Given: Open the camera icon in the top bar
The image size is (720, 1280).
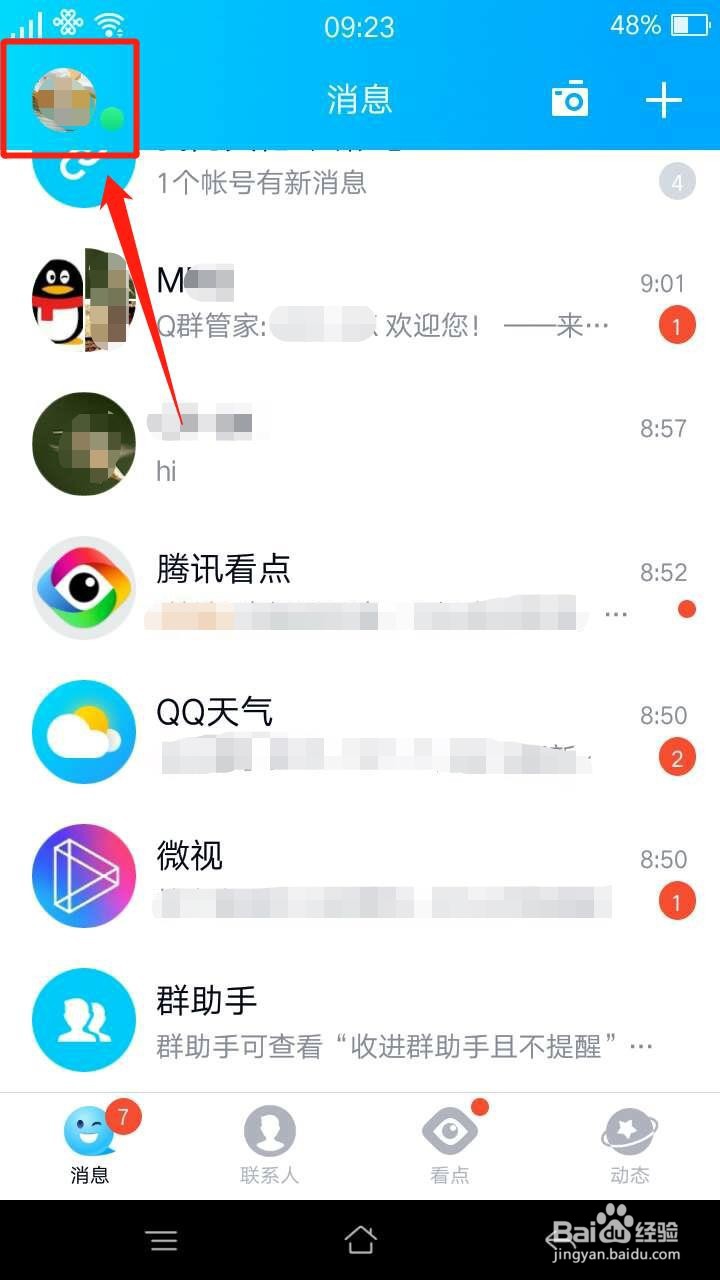Looking at the screenshot, I should click(570, 98).
